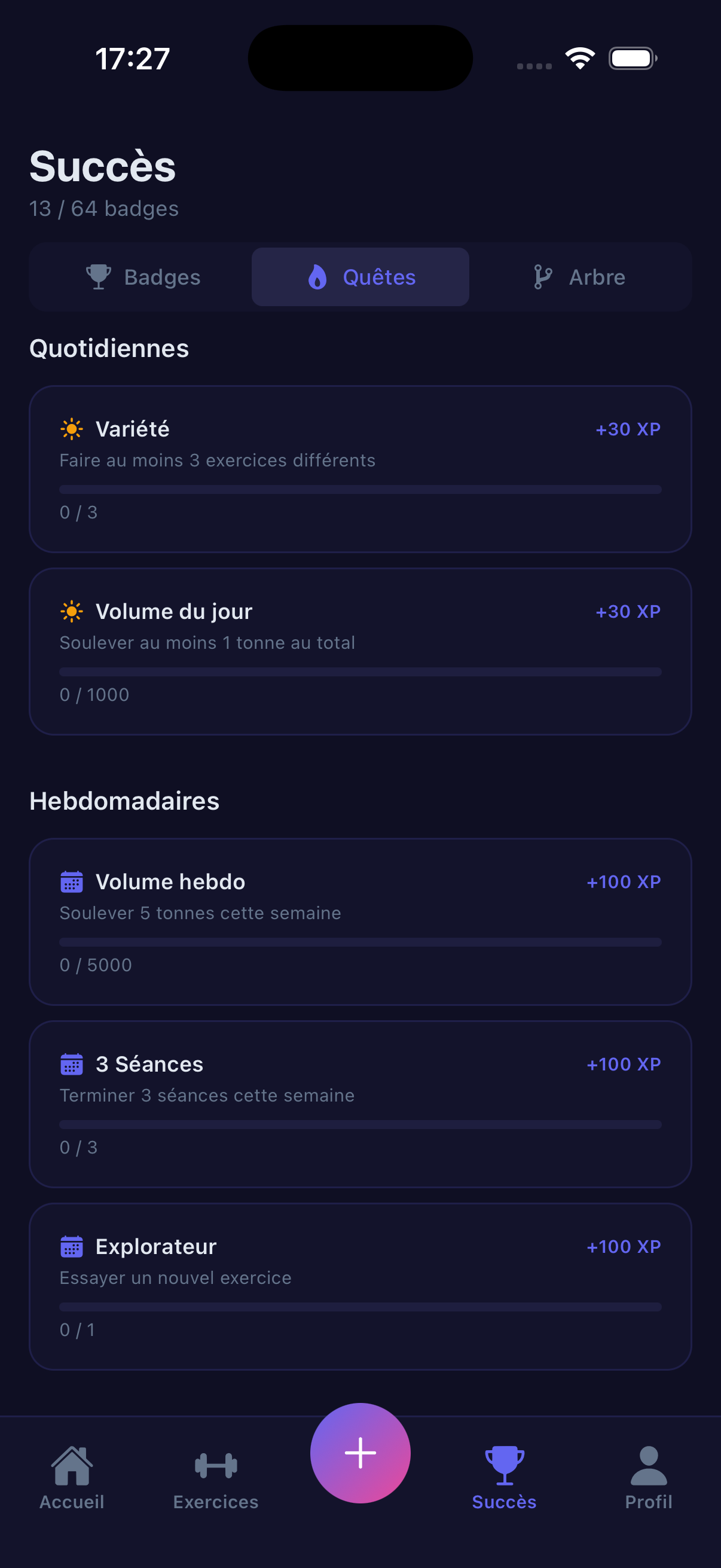Switch to the Arbre tab
721x1568 pixels.
pos(579,276)
